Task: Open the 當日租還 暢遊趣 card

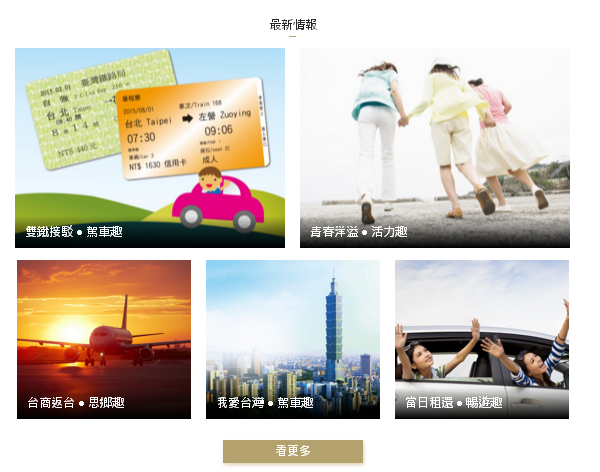Action: tap(482, 339)
